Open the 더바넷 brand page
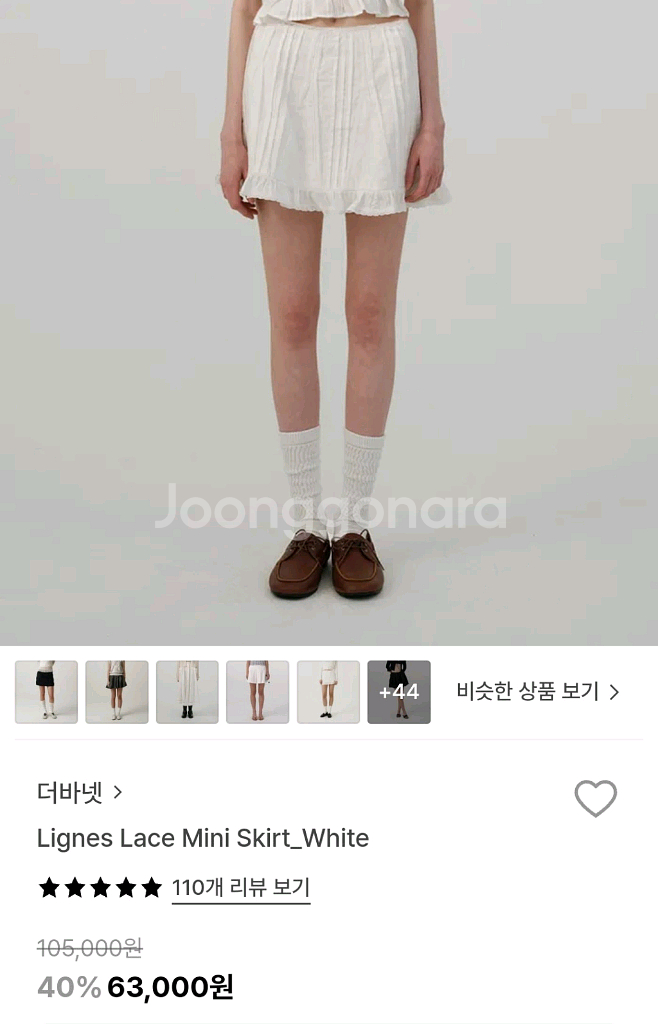The height and width of the screenshot is (1024, 658). 79,792
